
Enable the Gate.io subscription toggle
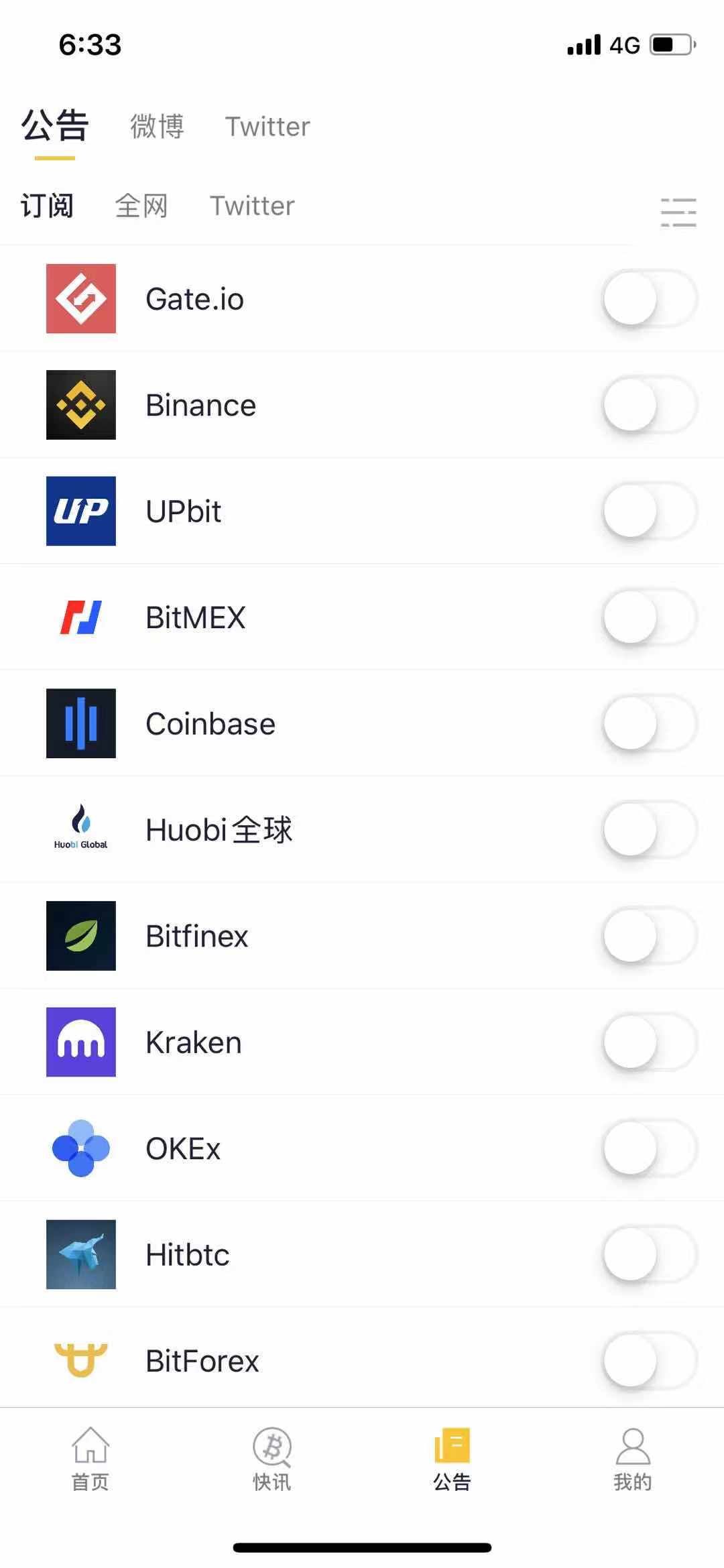pos(649,298)
